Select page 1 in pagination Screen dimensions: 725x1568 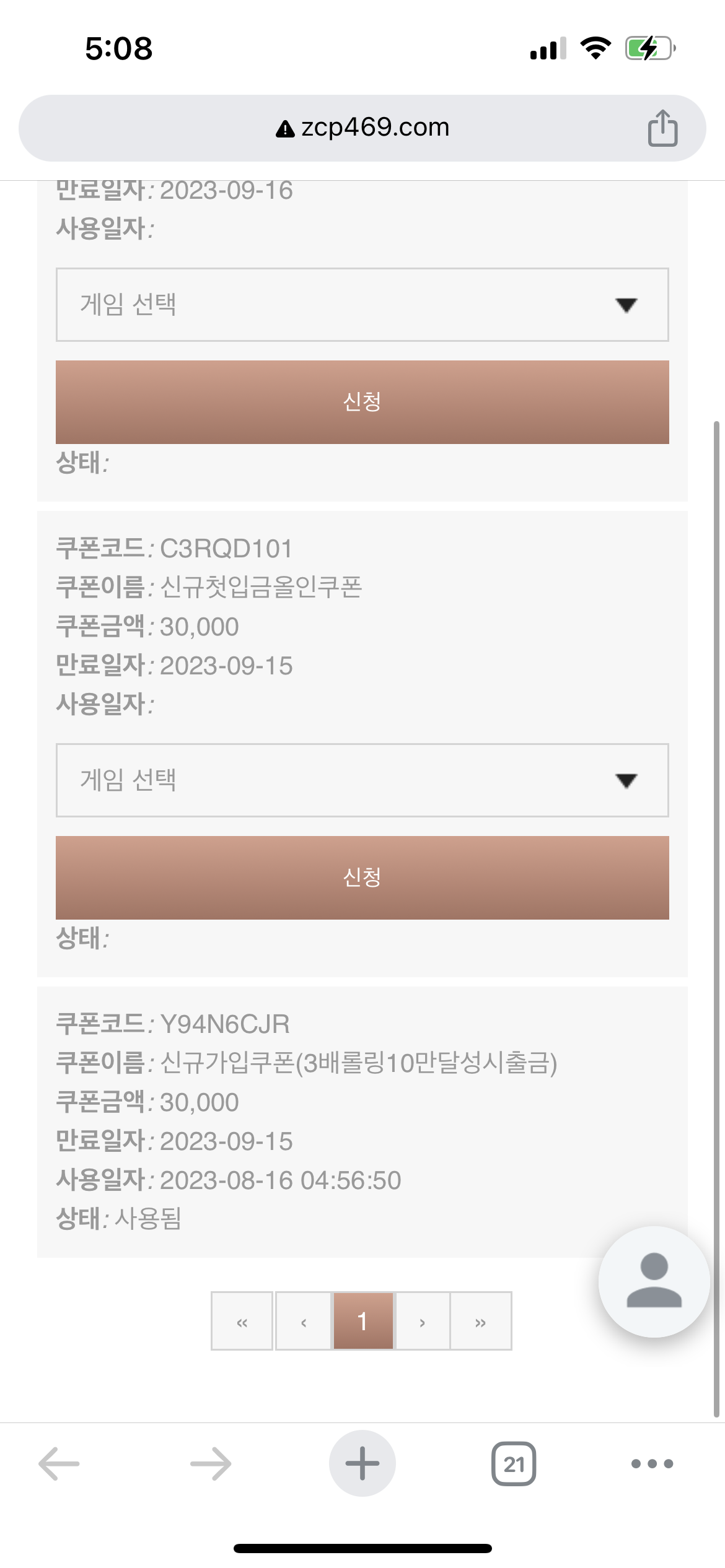(x=363, y=1320)
